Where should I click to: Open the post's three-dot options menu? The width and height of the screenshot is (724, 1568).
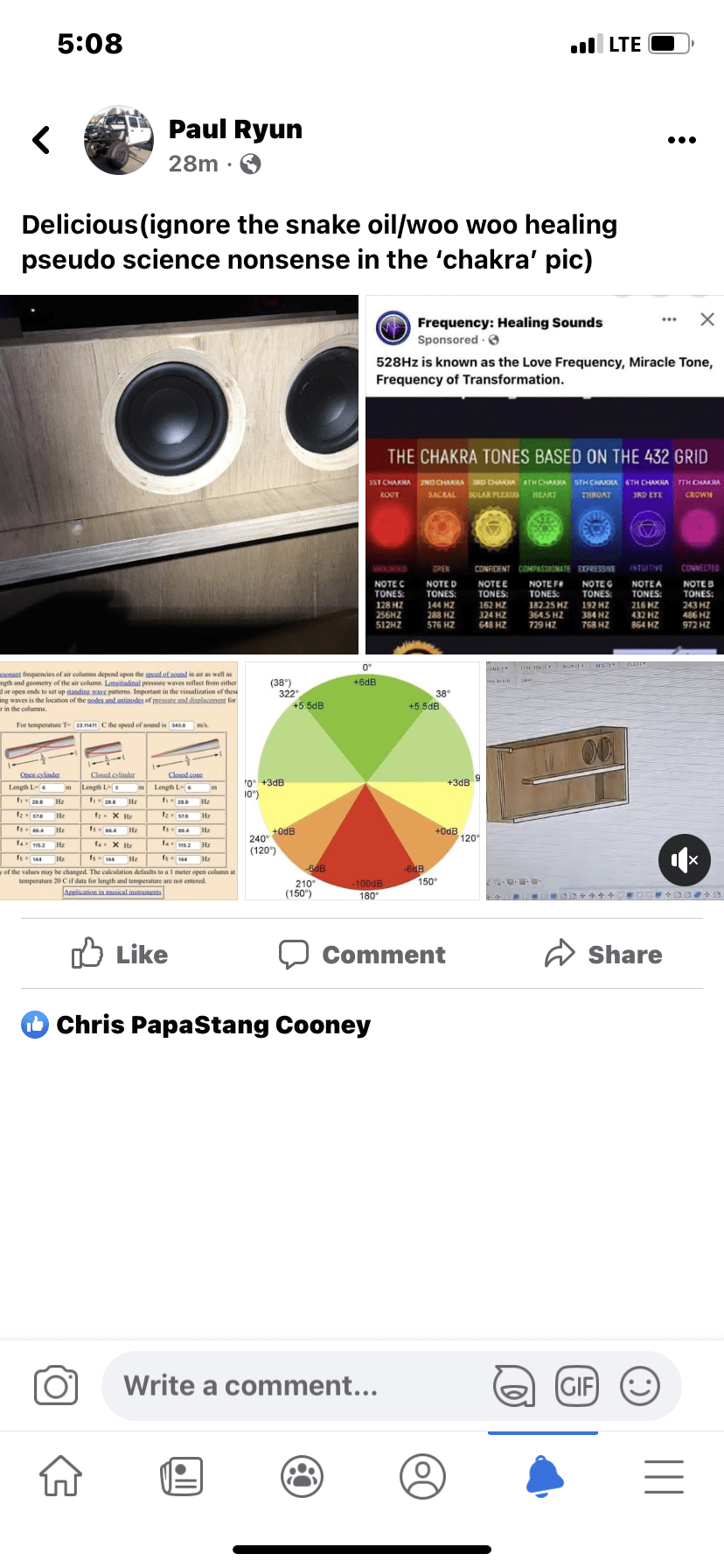coord(682,140)
